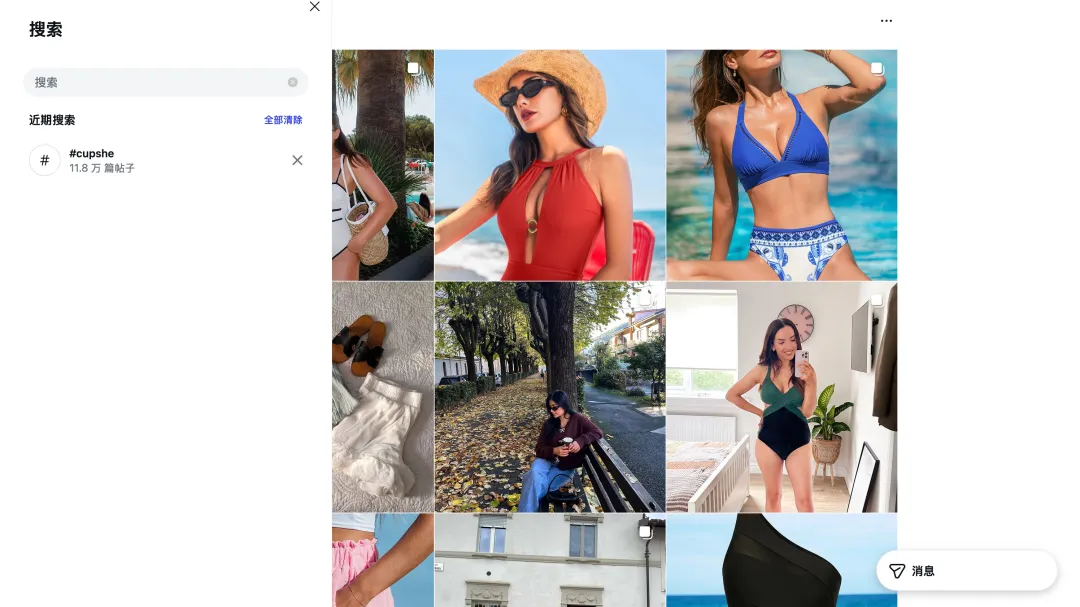Open the blue bikini post

(x=781, y=165)
